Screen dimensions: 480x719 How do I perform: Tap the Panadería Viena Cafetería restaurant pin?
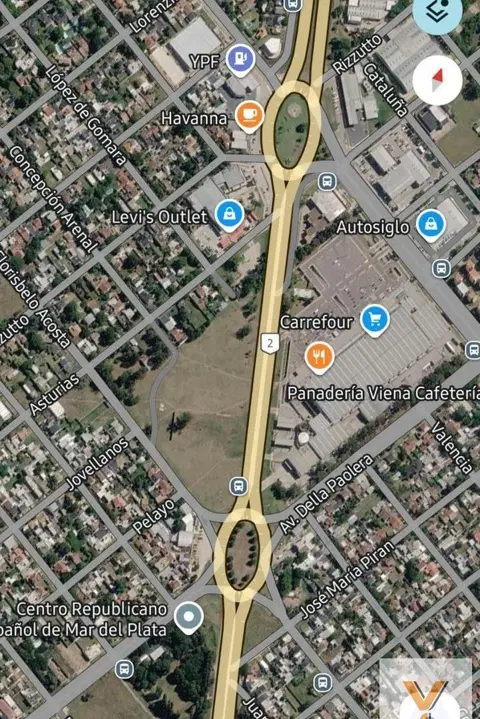click(319, 358)
